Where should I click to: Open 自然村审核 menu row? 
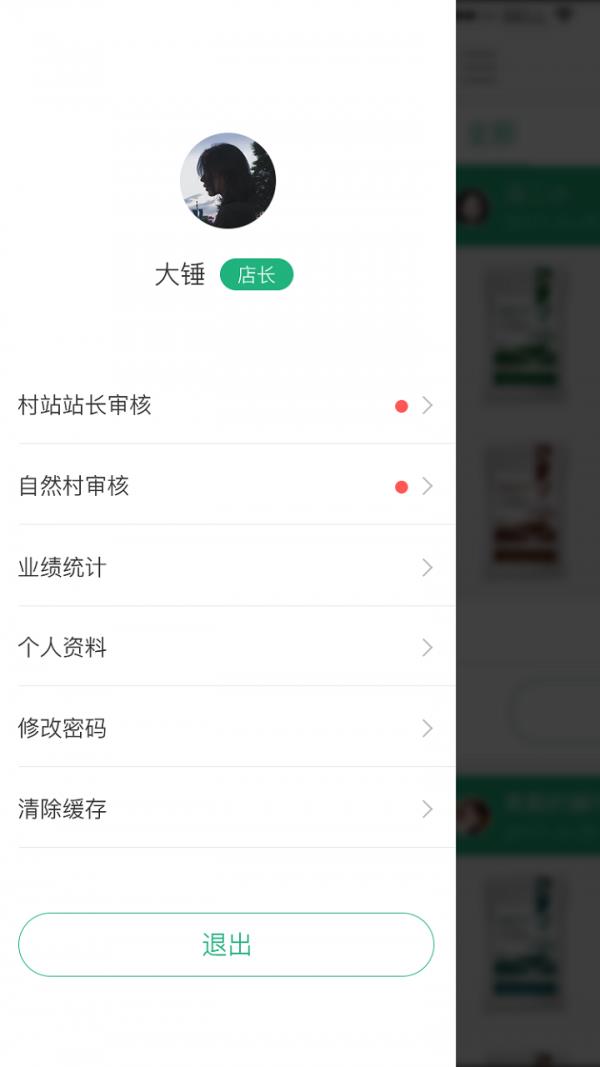[x=227, y=485]
